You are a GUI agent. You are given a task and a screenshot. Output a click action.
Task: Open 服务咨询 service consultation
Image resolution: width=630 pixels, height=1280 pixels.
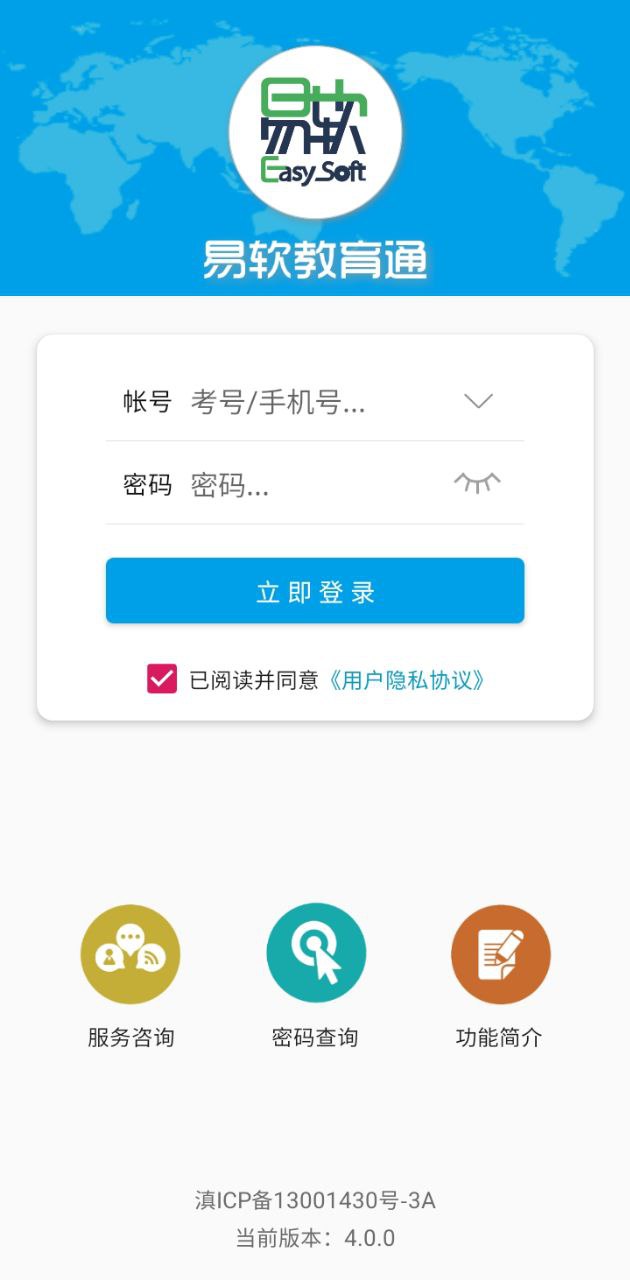[130, 954]
